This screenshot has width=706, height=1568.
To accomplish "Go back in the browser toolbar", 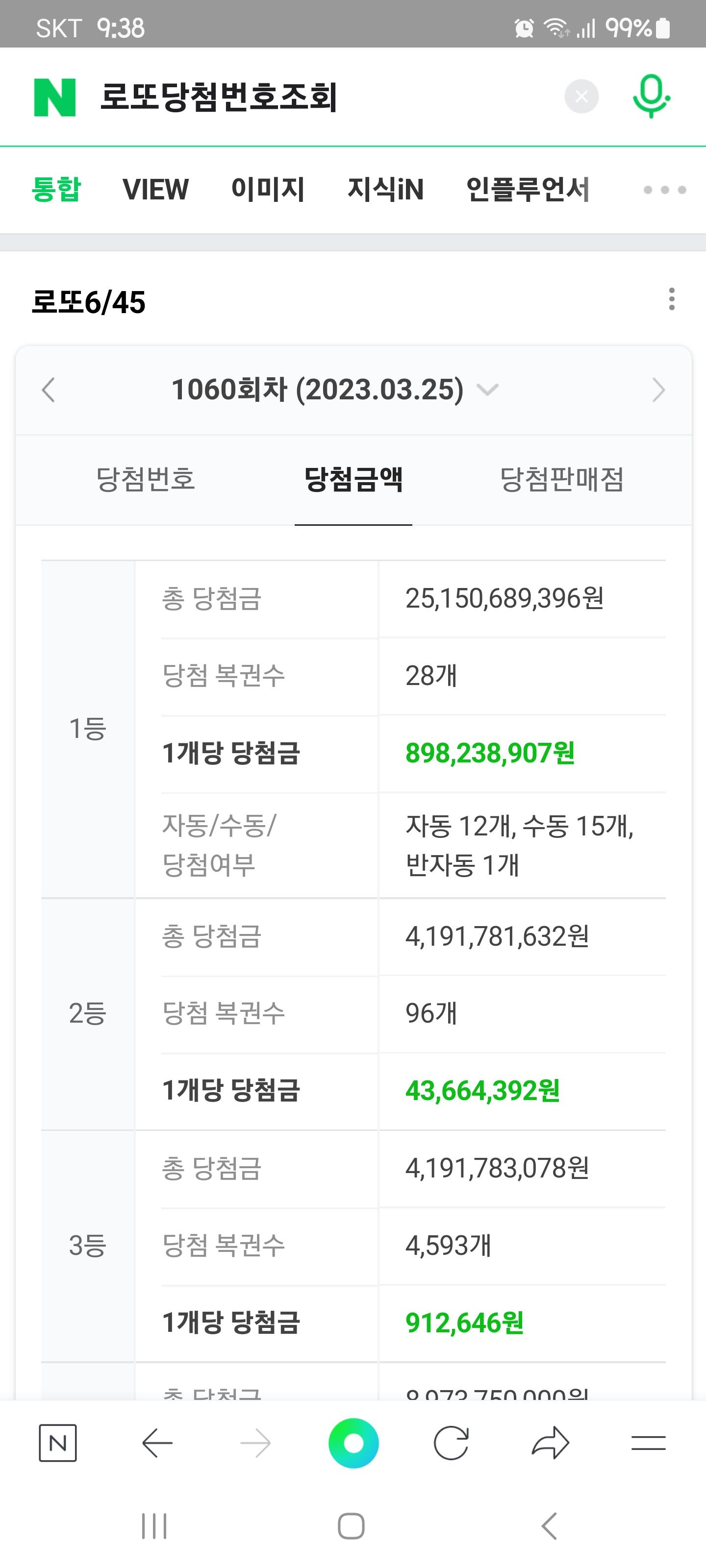I will point(157,1443).
